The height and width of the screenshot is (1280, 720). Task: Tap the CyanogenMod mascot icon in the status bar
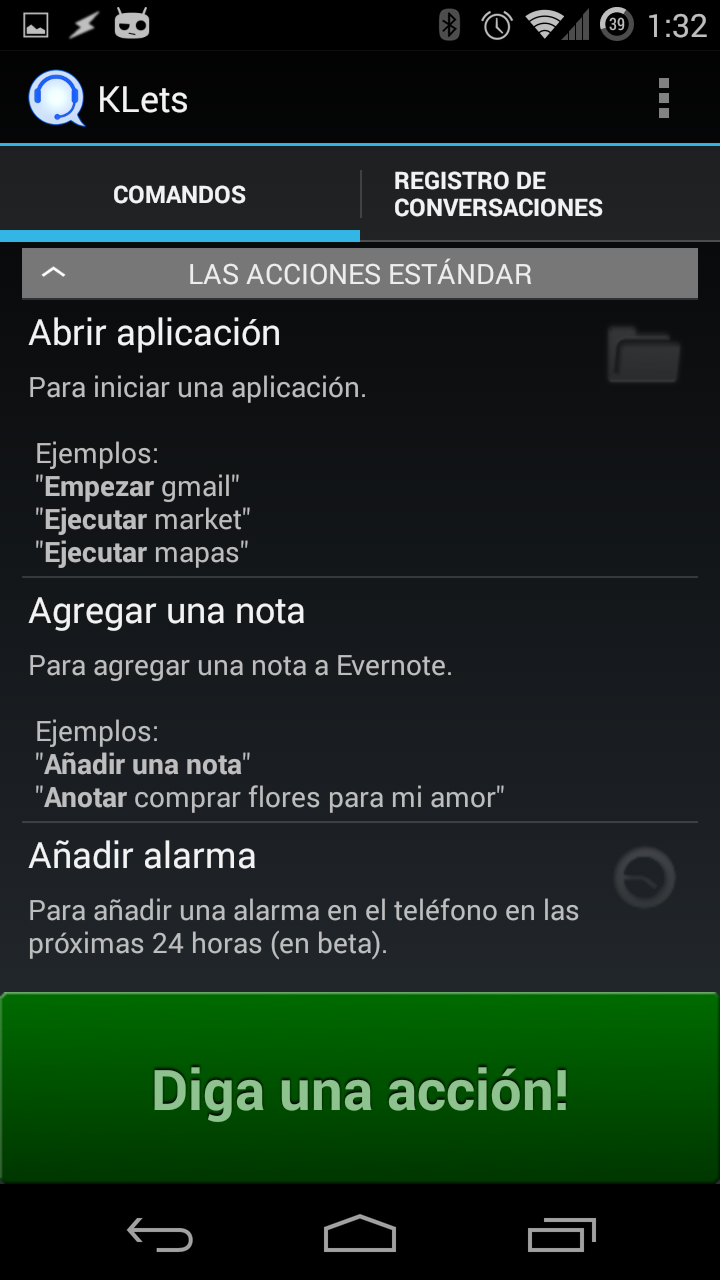tap(132, 27)
